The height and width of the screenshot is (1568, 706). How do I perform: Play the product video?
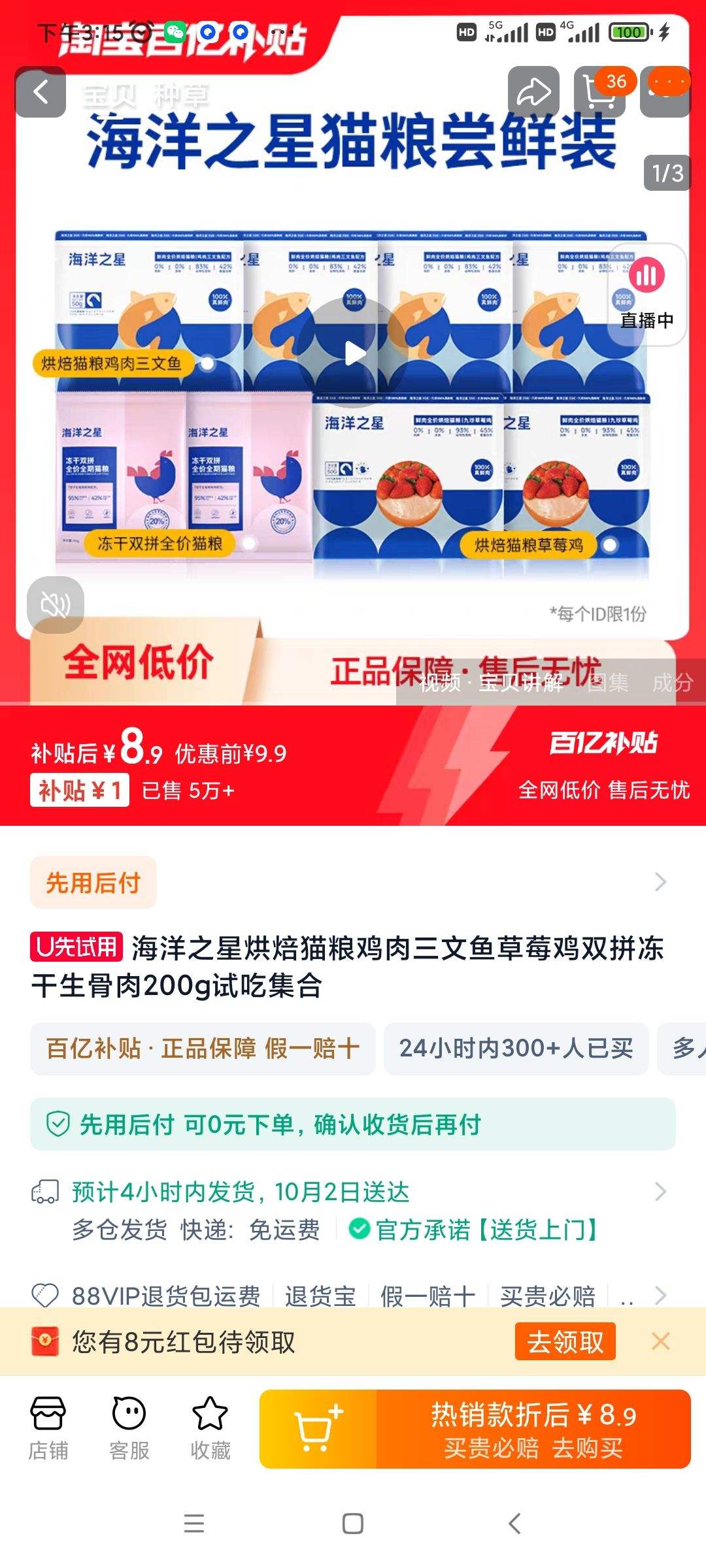(x=354, y=353)
